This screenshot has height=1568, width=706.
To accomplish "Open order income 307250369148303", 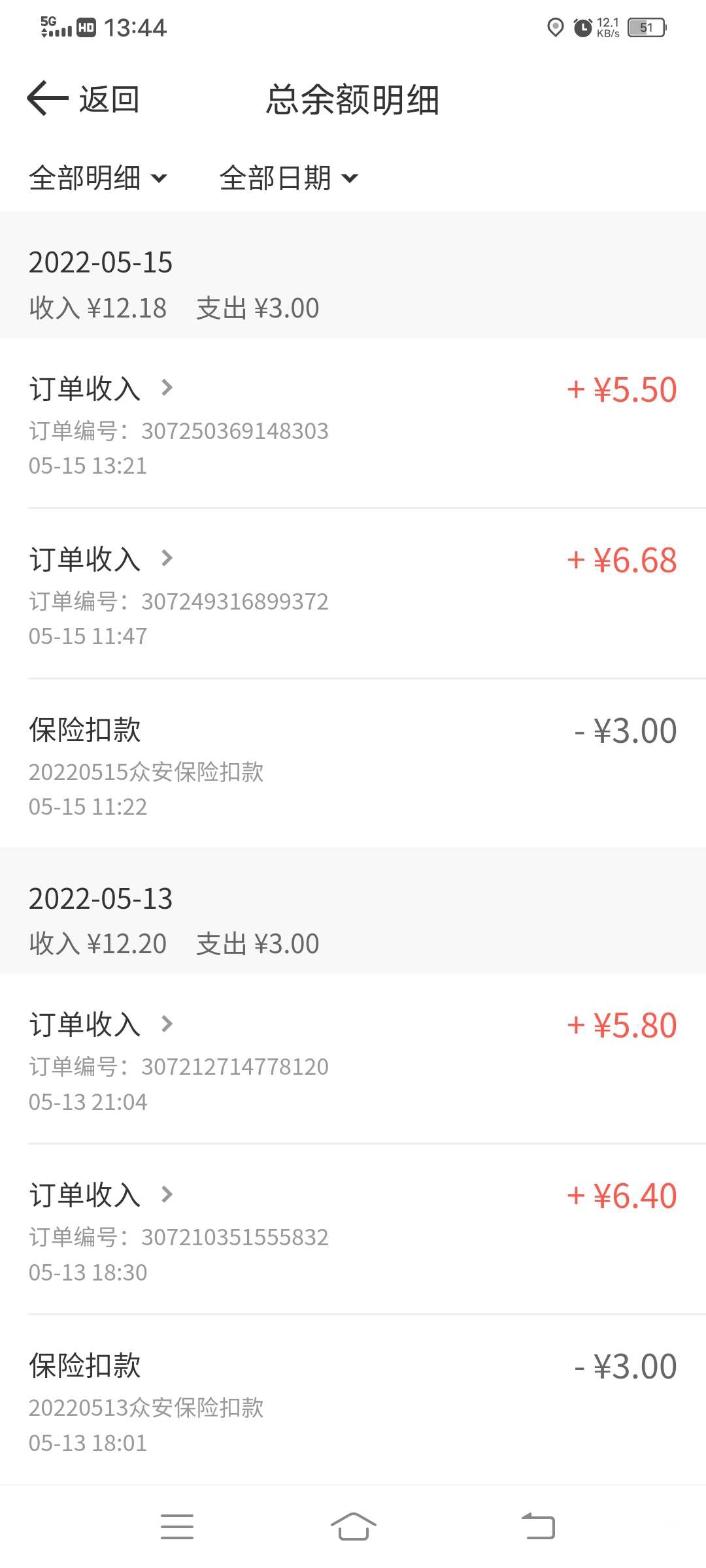I will click(101, 389).
